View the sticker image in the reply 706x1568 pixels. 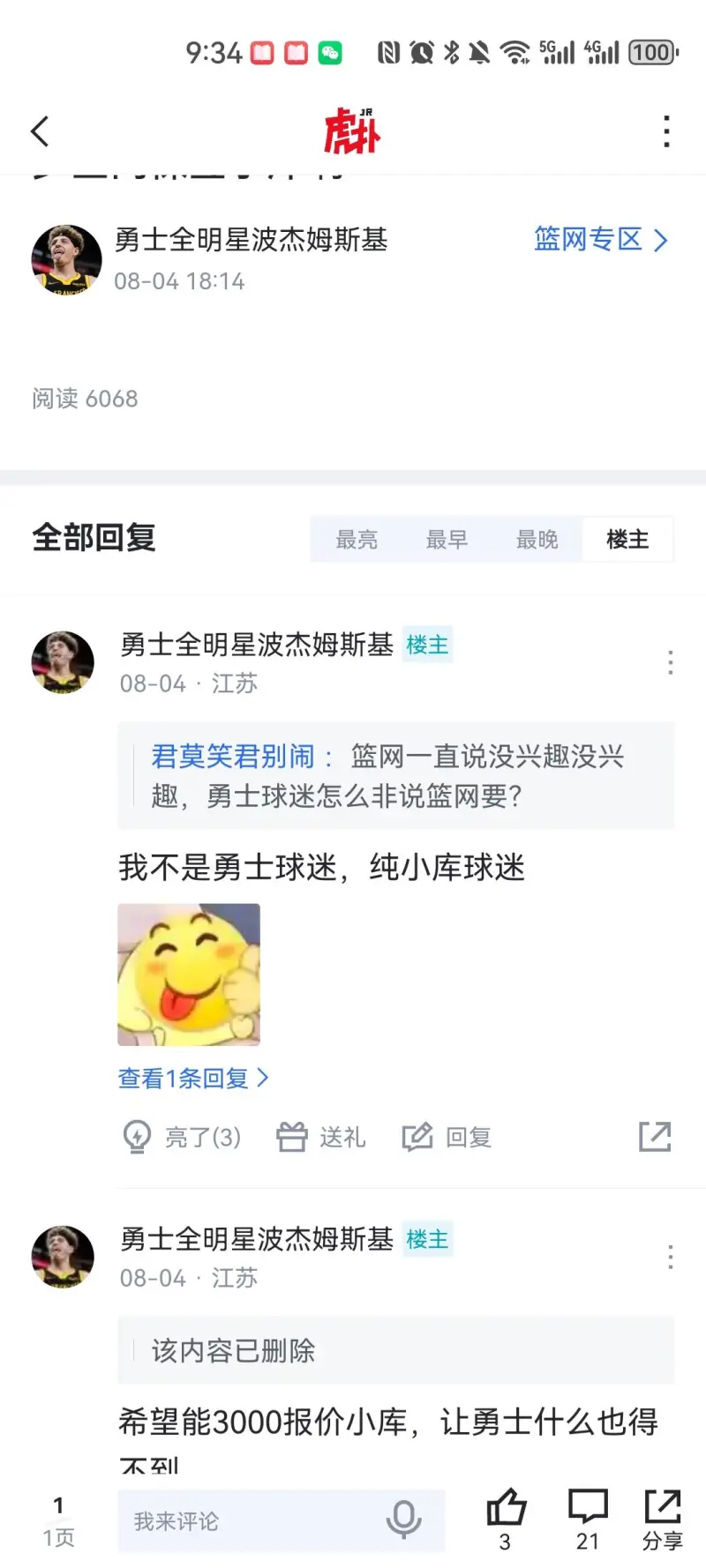(x=189, y=974)
